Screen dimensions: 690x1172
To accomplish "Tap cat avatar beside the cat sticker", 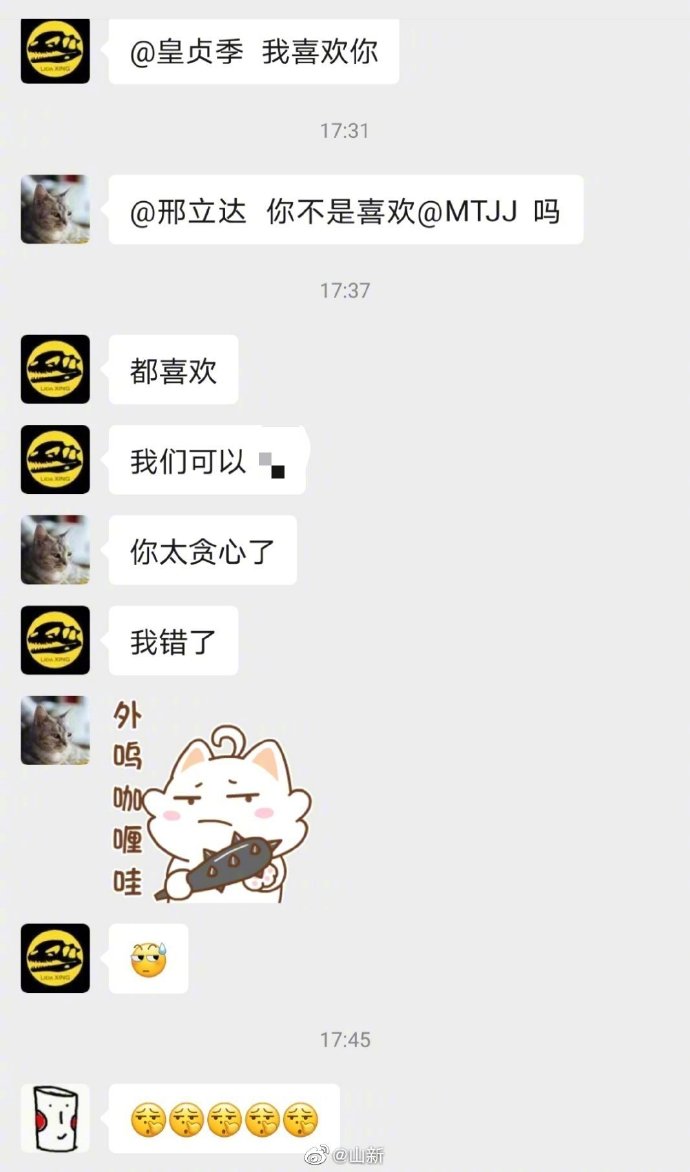I will pos(55,730).
